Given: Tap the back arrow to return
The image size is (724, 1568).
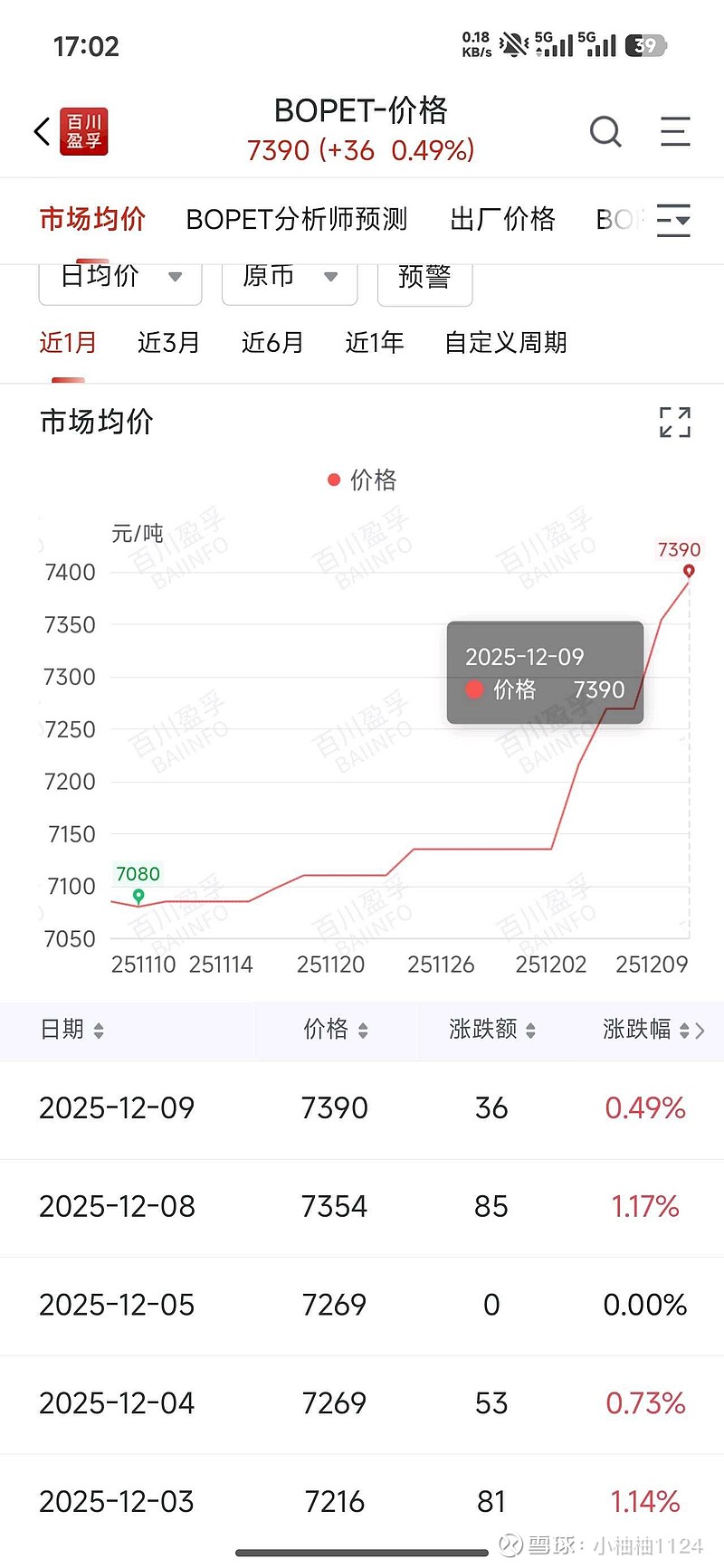Looking at the screenshot, I should coord(39,131).
